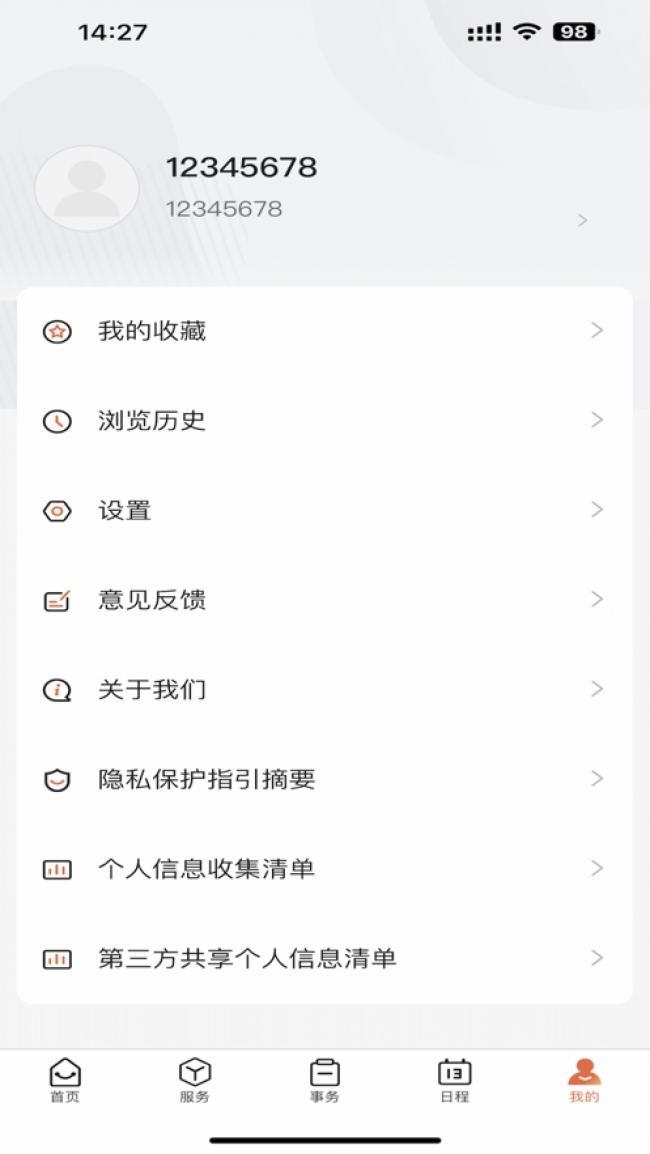Open 意见反馈 feedback
Viewport: 650px width, 1154px height.
click(325, 601)
